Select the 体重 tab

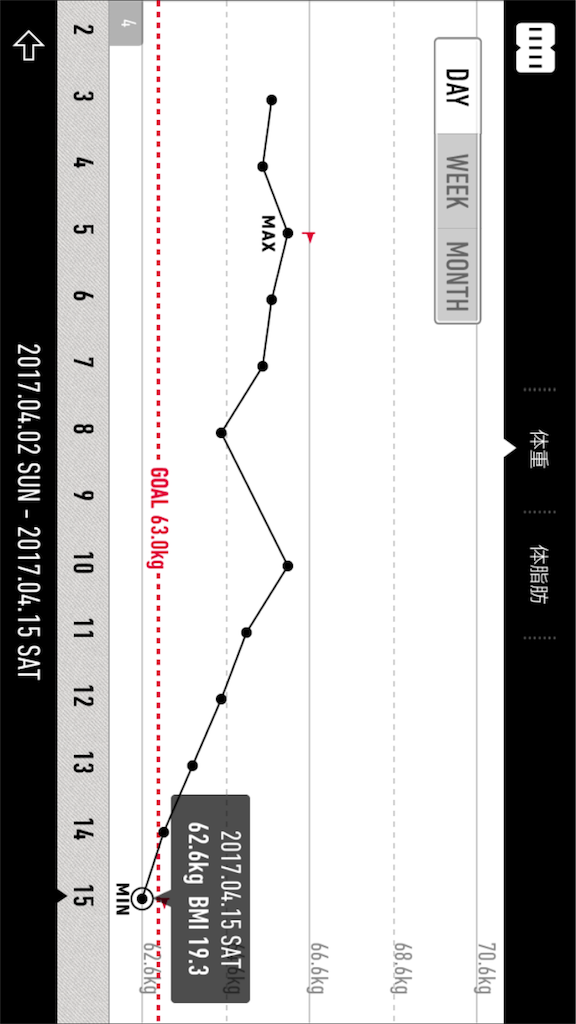tap(539, 449)
